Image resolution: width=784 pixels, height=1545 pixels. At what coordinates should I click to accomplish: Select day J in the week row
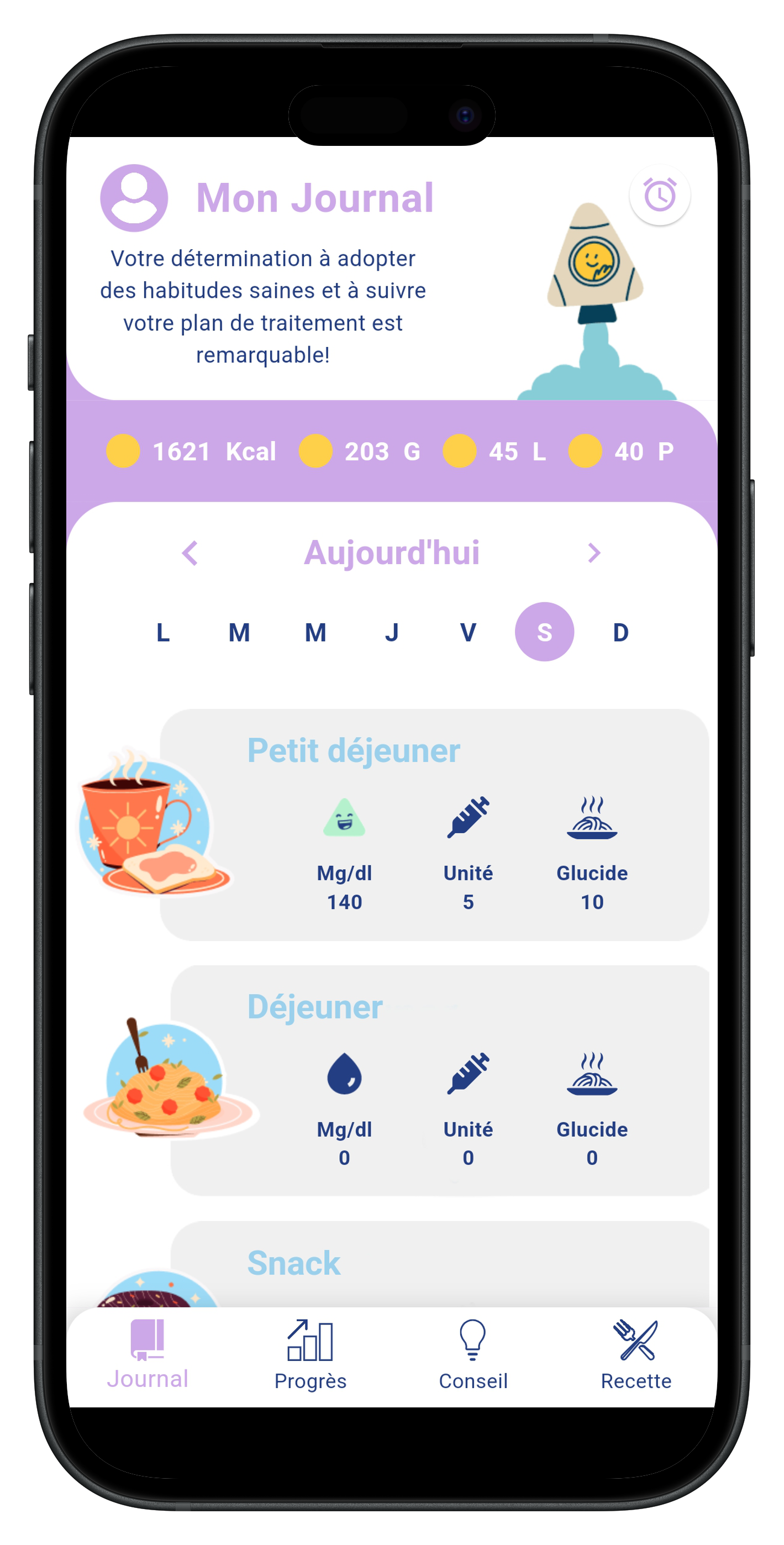[392, 633]
